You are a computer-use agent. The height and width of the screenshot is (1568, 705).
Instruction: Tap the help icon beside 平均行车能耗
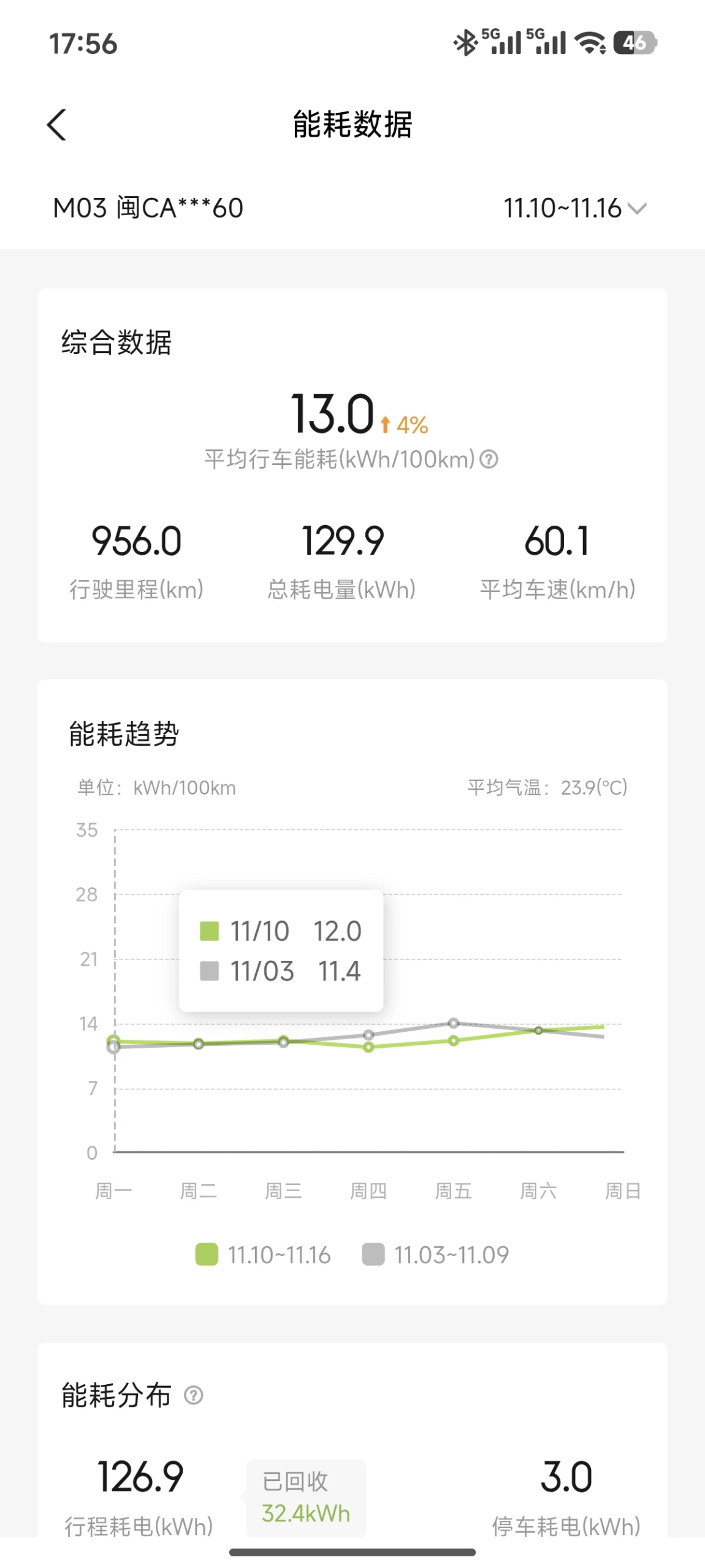[x=489, y=459]
